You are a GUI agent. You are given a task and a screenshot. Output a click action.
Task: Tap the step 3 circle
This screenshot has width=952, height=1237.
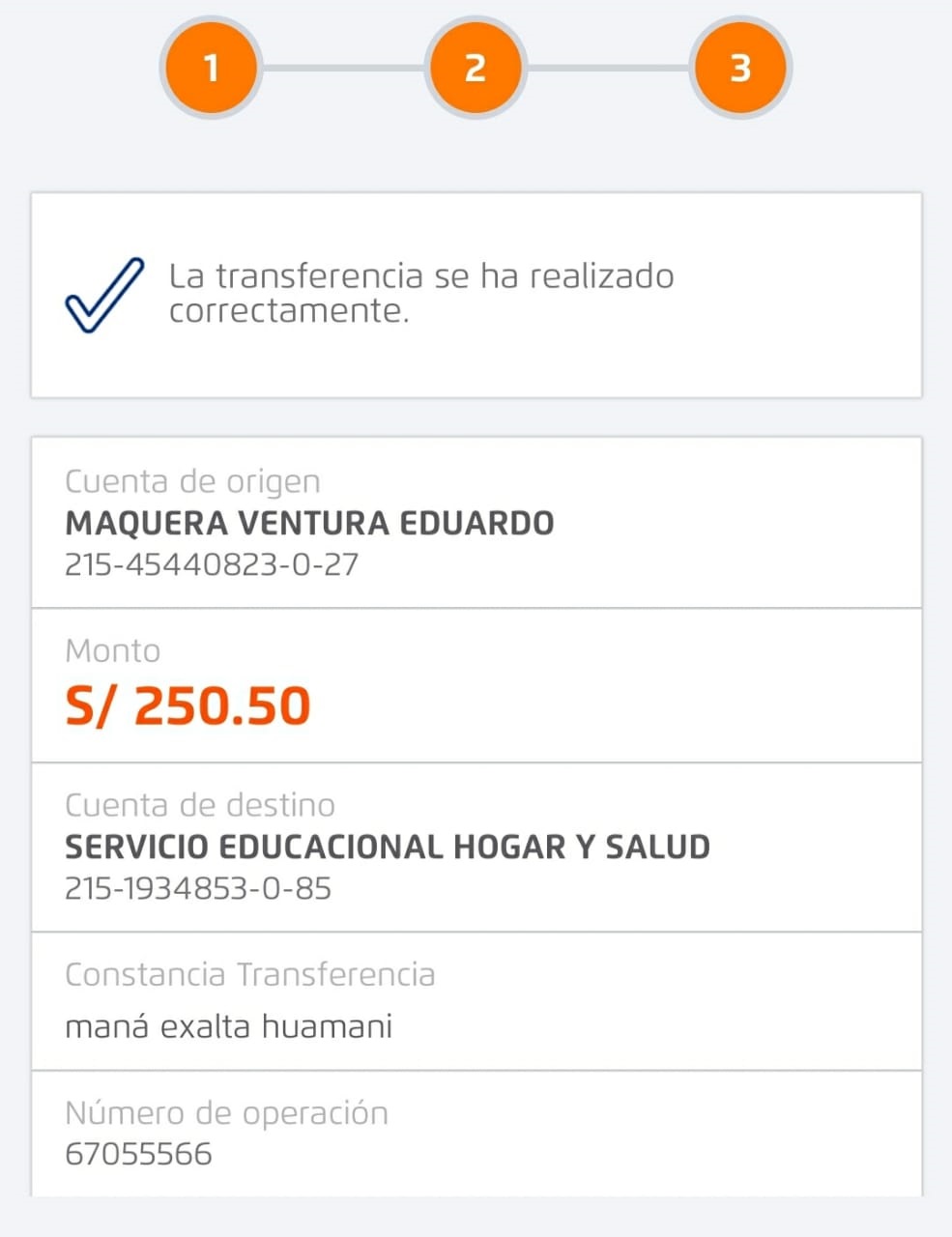(x=739, y=69)
